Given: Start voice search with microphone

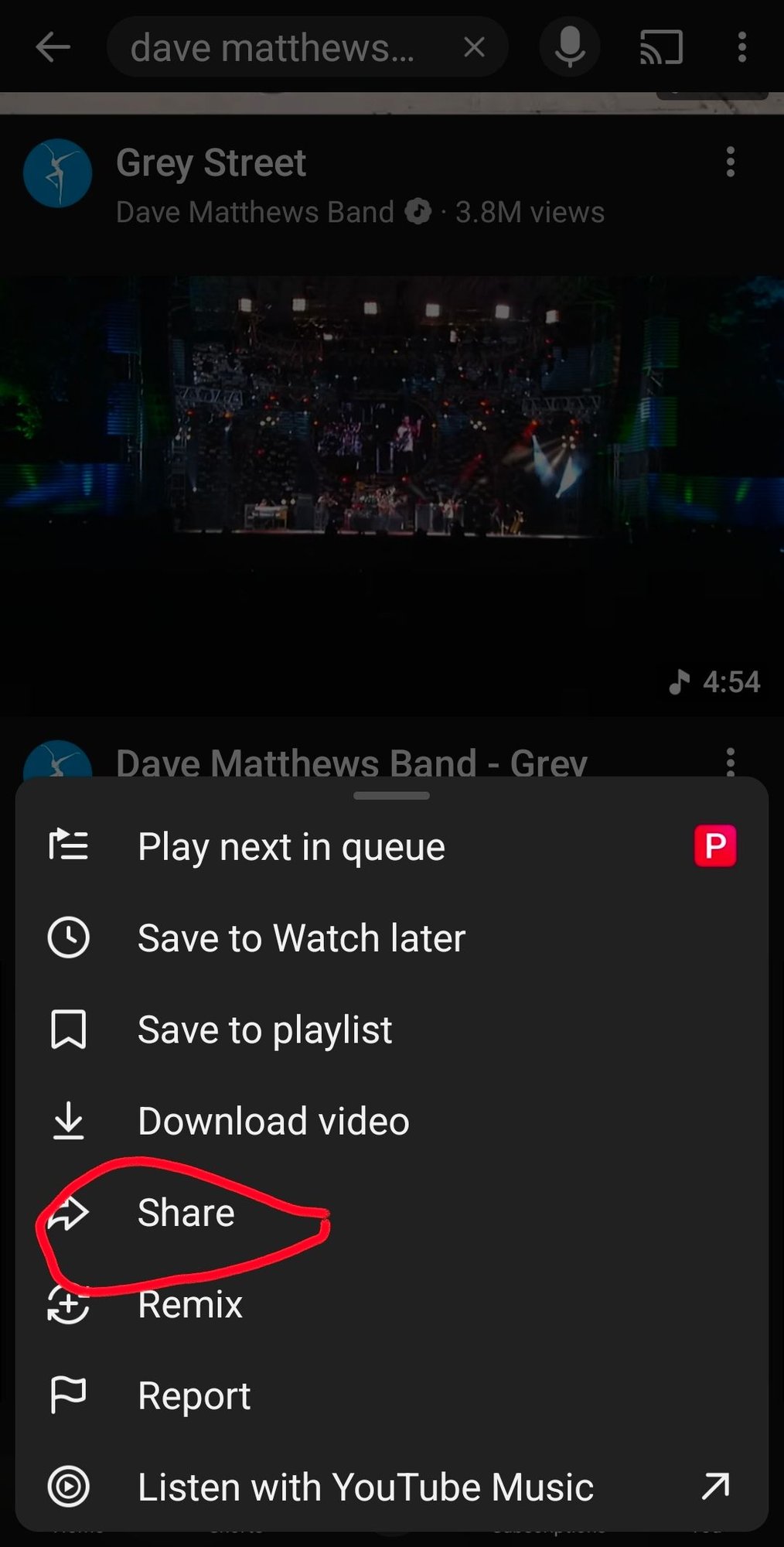Looking at the screenshot, I should click(570, 48).
